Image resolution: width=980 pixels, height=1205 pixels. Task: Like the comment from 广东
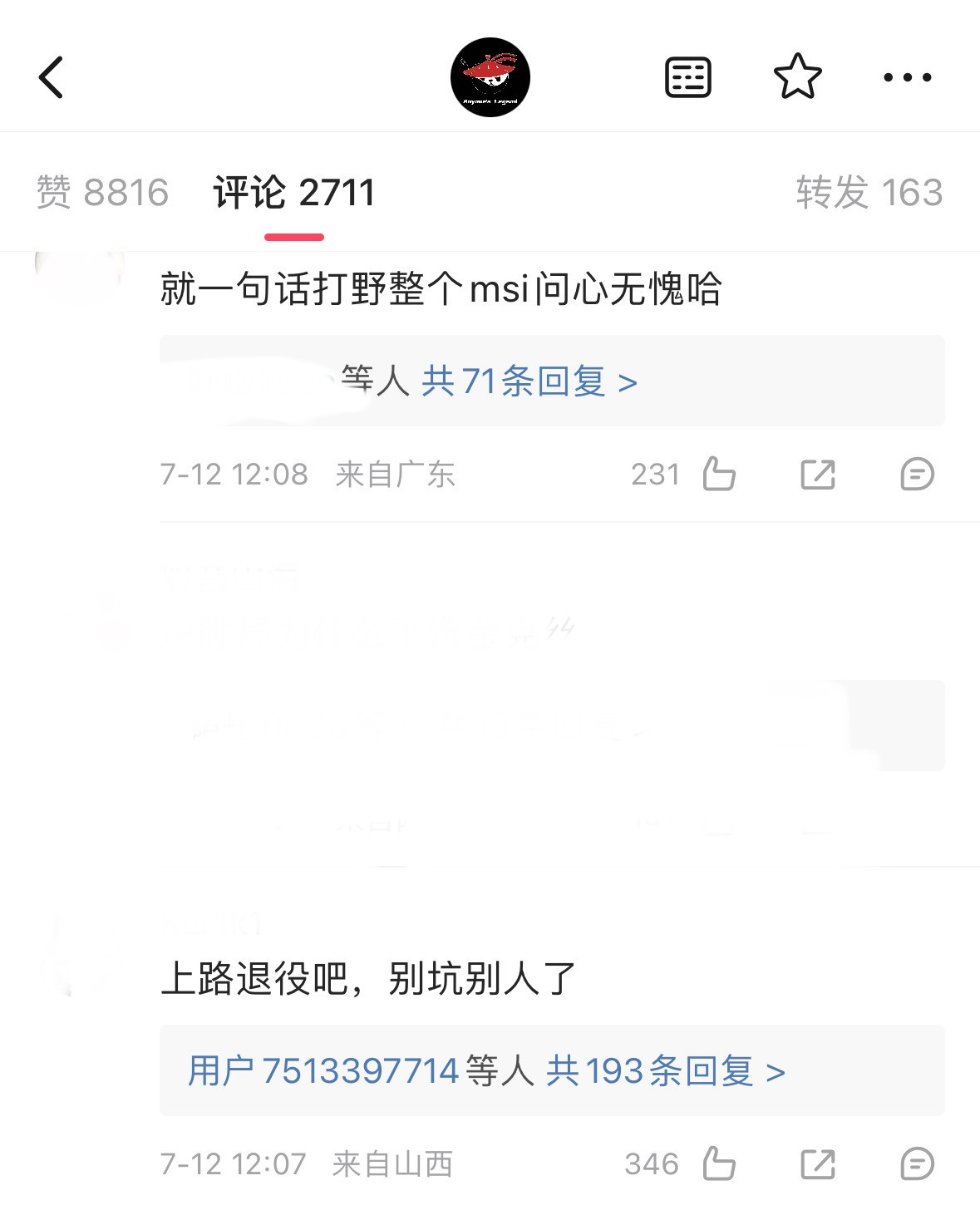click(x=719, y=475)
